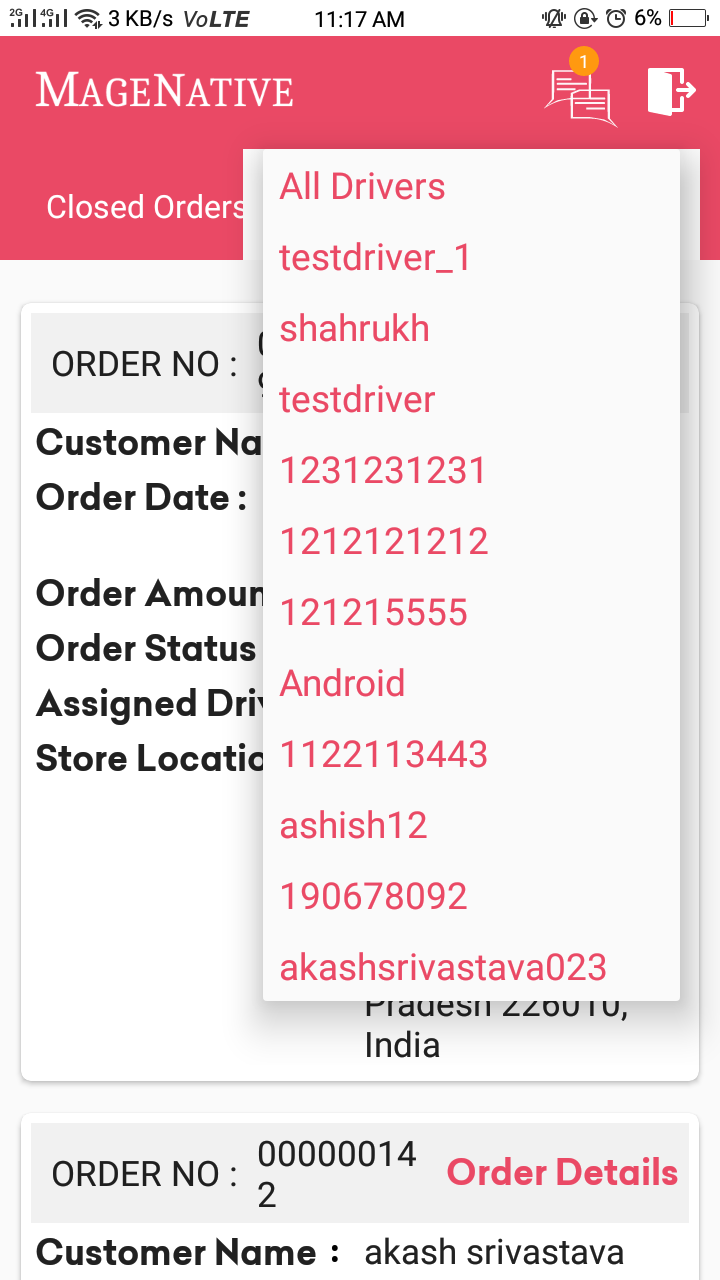
Task: Select driver 1122113443
Action: (x=384, y=755)
